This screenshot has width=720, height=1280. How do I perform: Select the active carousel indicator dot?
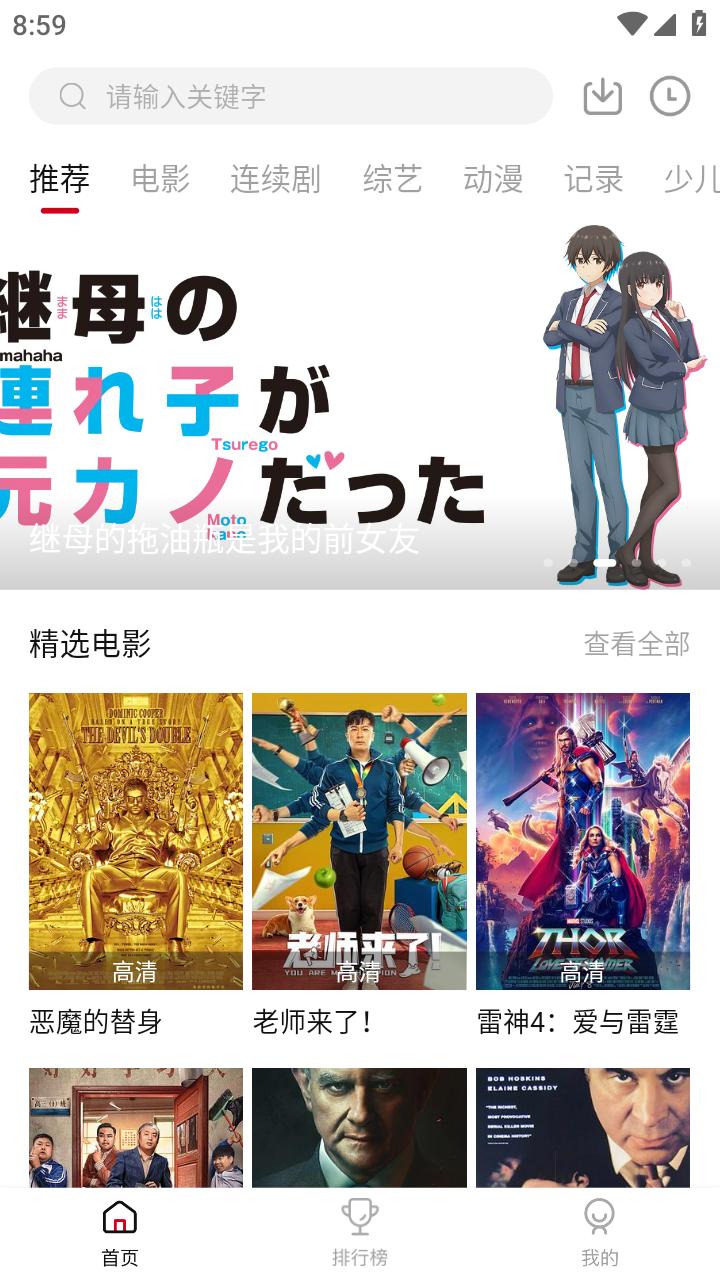pyautogui.click(x=602, y=563)
